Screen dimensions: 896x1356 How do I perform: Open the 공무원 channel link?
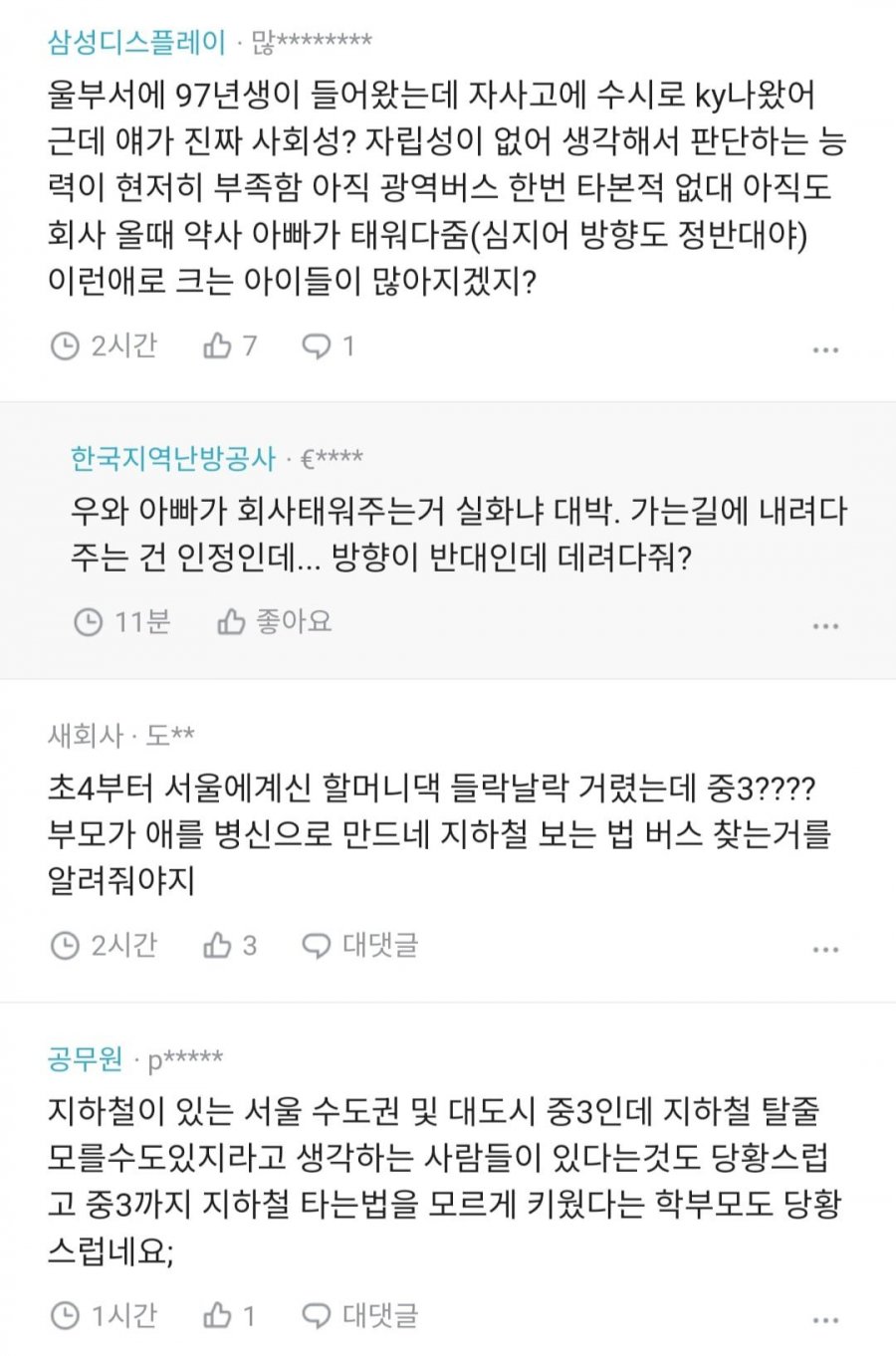[x=85, y=1058]
